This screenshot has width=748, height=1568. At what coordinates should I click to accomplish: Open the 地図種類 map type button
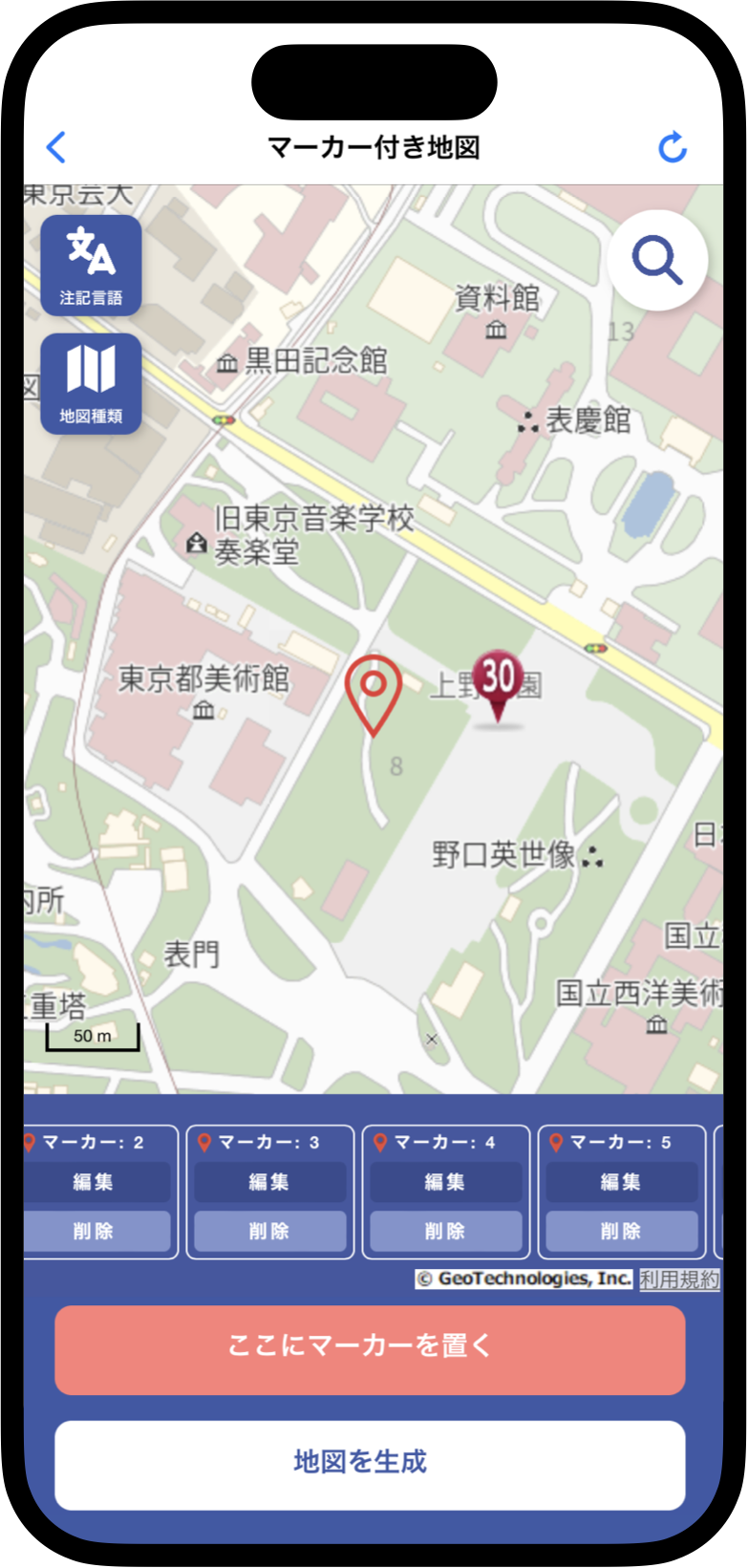click(x=91, y=384)
